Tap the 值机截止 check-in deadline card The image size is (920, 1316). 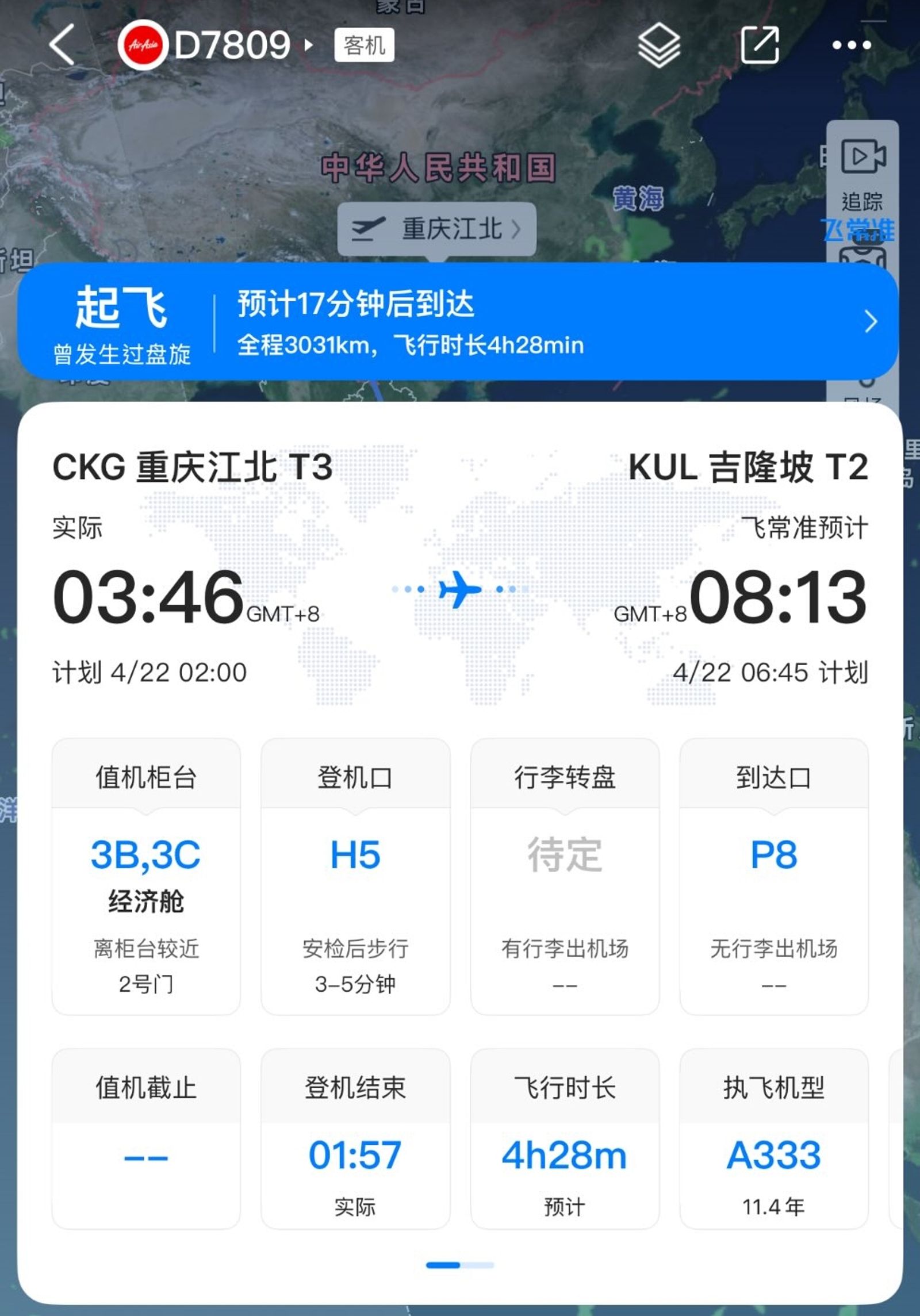point(146,1138)
